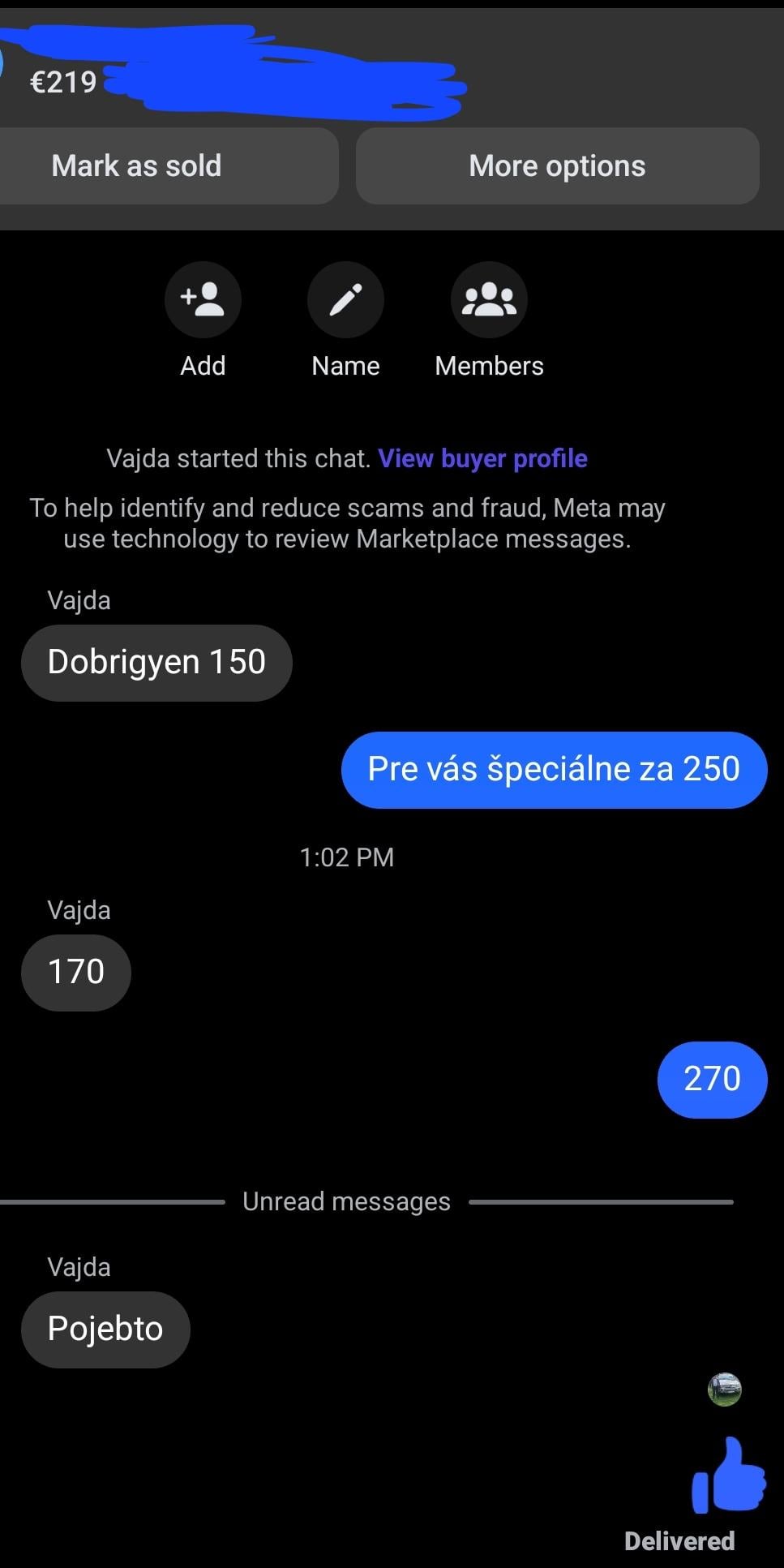
Task: Edit the chat name
Action: point(345,300)
